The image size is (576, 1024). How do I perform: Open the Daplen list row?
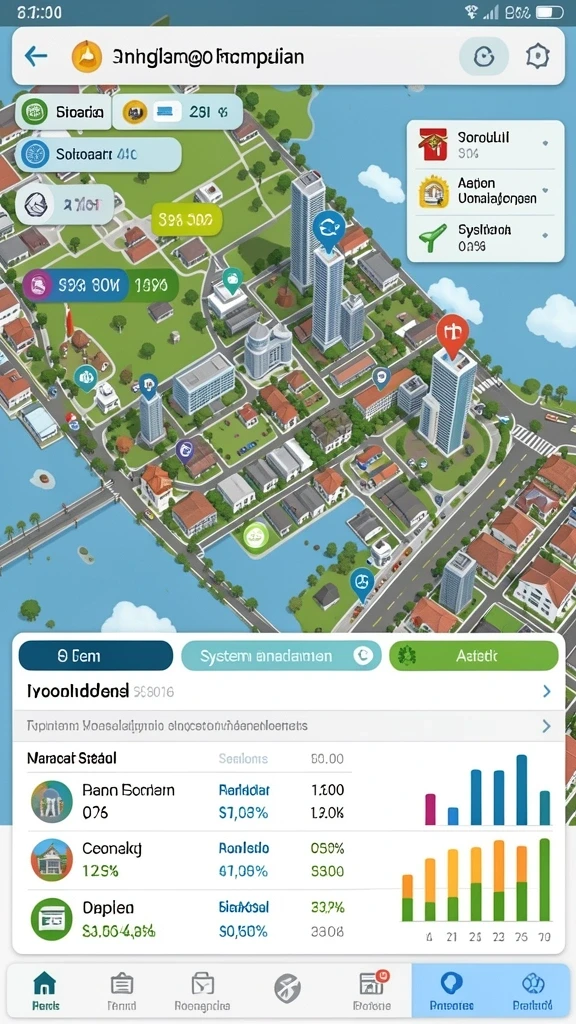189,919
